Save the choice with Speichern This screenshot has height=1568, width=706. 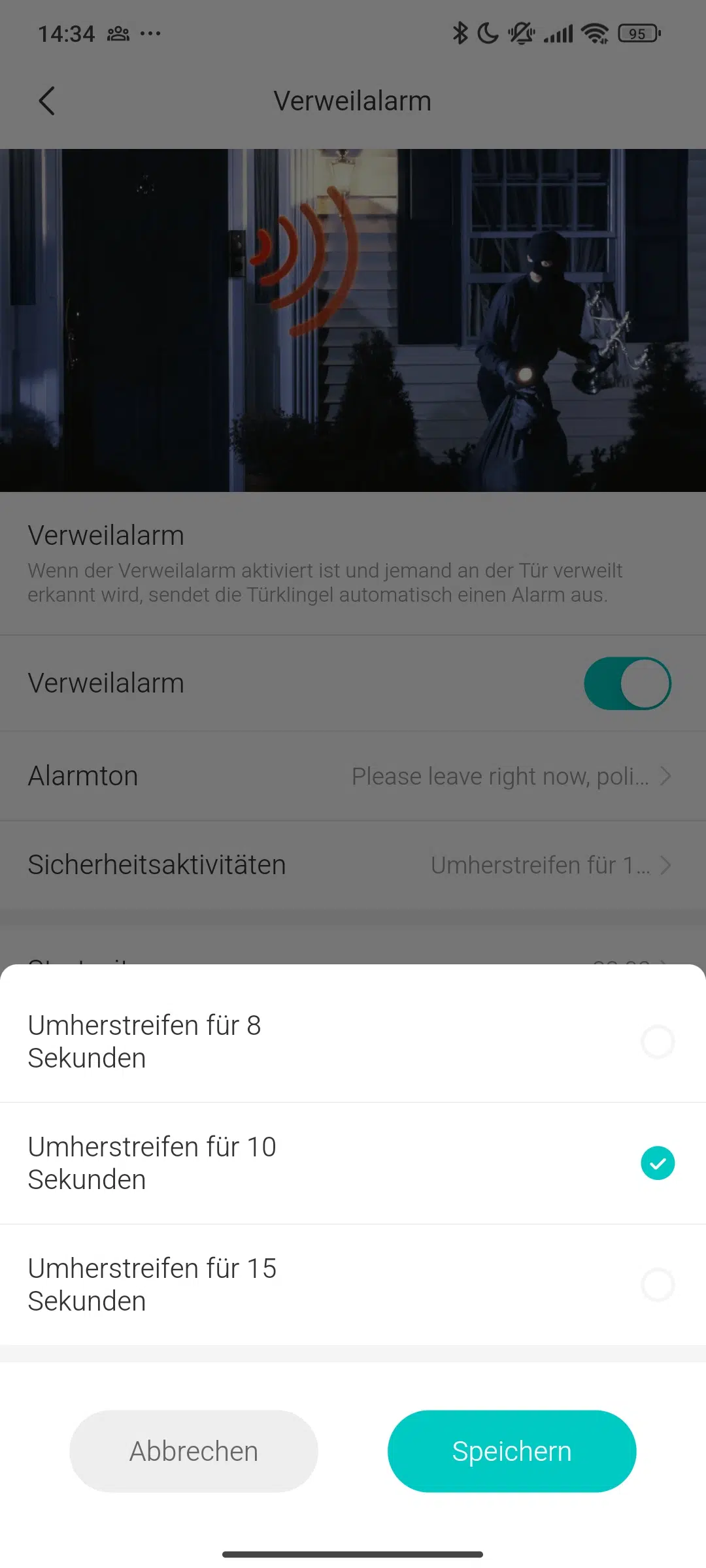(x=512, y=1451)
